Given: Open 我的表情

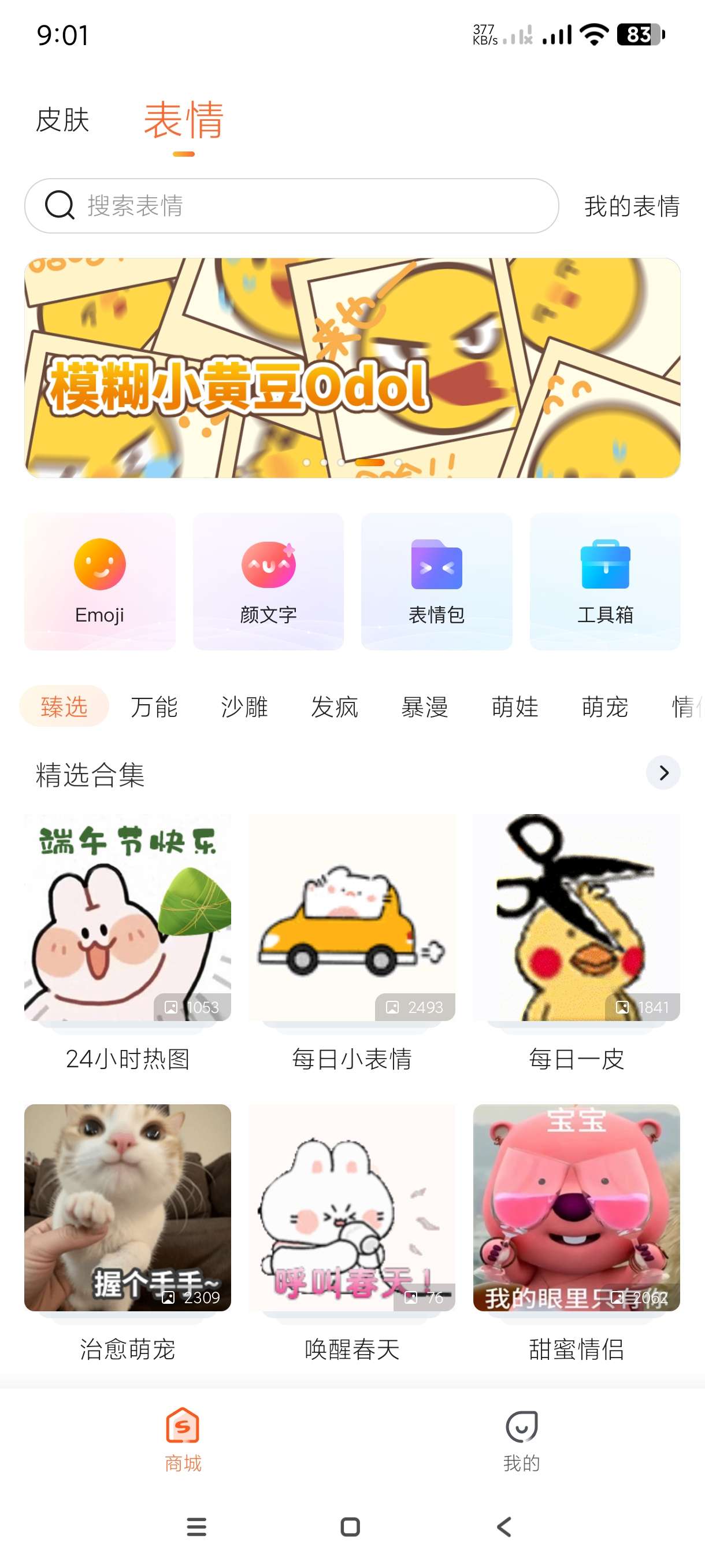Looking at the screenshot, I should (x=632, y=206).
